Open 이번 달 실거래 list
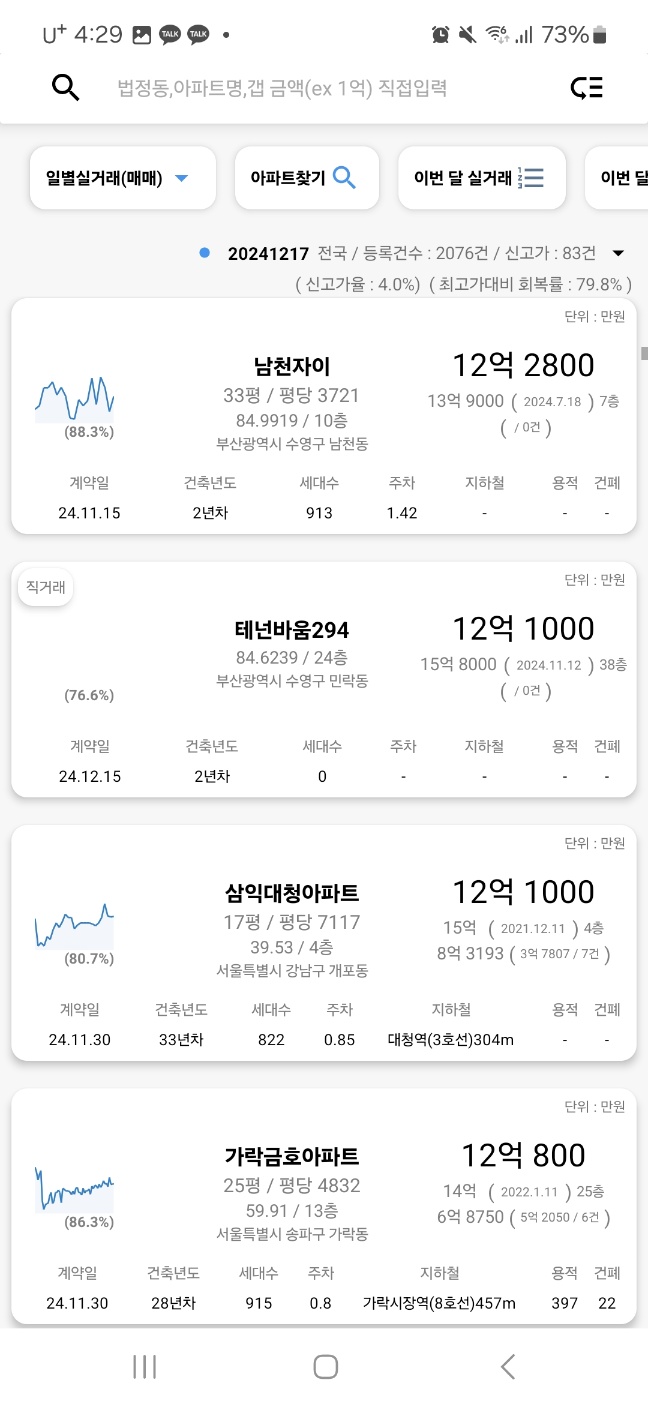Image resolution: width=648 pixels, height=1404 pixels. (482, 178)
